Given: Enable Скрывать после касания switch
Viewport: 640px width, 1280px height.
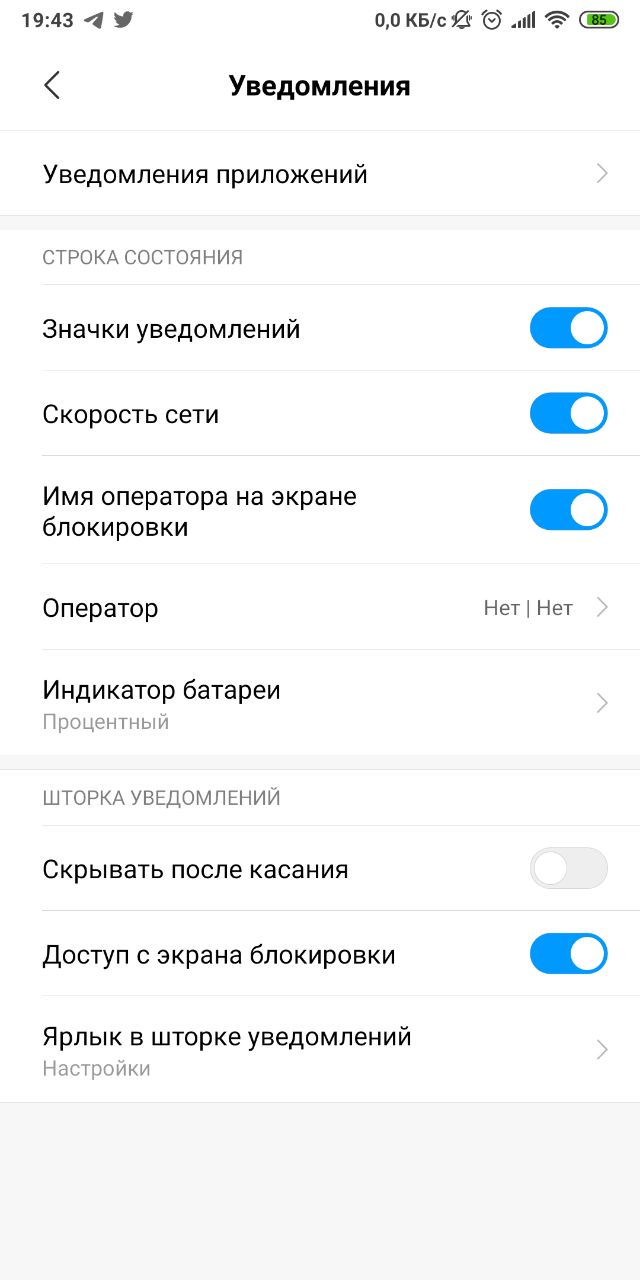Looking at the screenshot, I should 568,868.
